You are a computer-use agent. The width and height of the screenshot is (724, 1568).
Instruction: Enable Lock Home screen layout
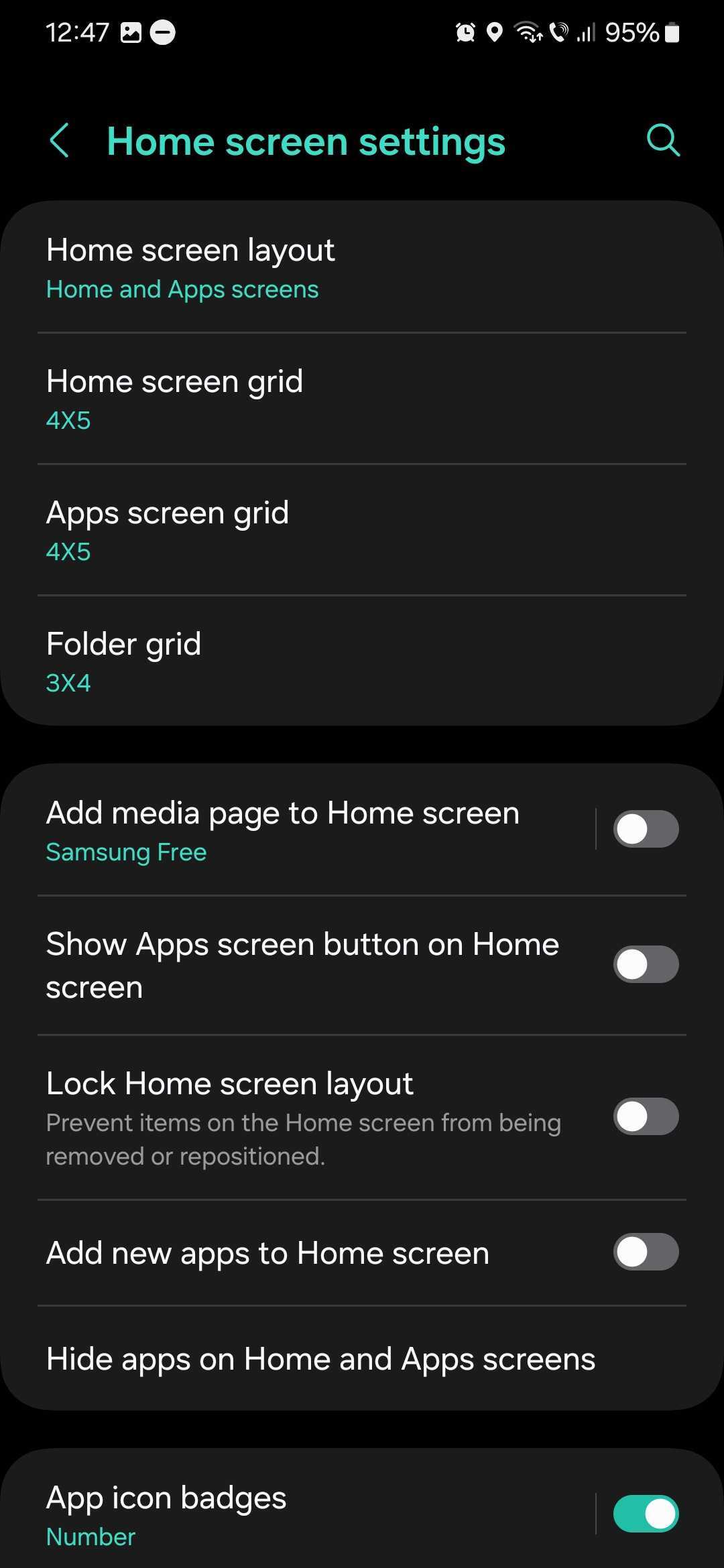pos(646,1117)
